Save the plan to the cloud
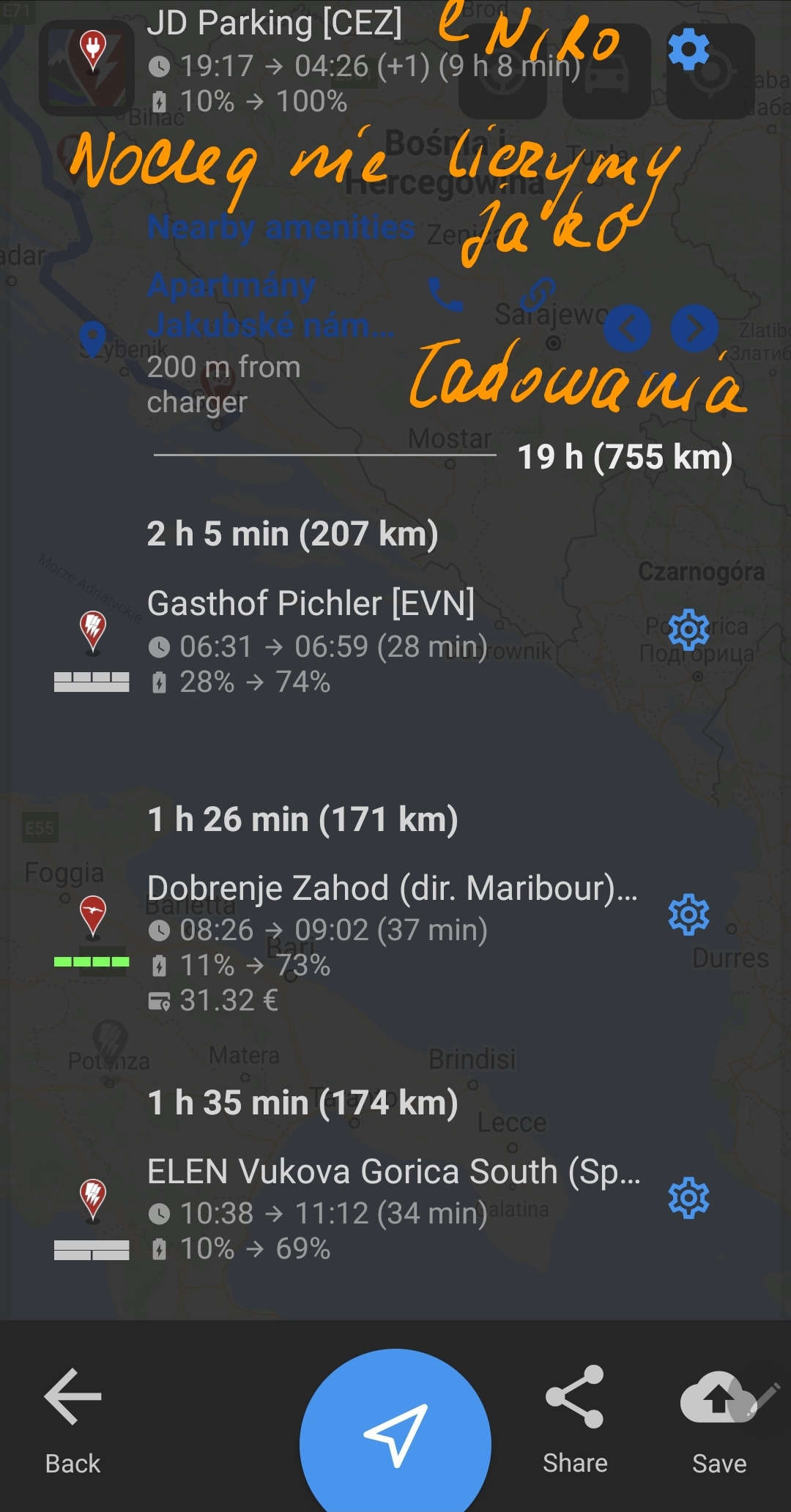This screenshot has height=1512, width=791. 720,1420
